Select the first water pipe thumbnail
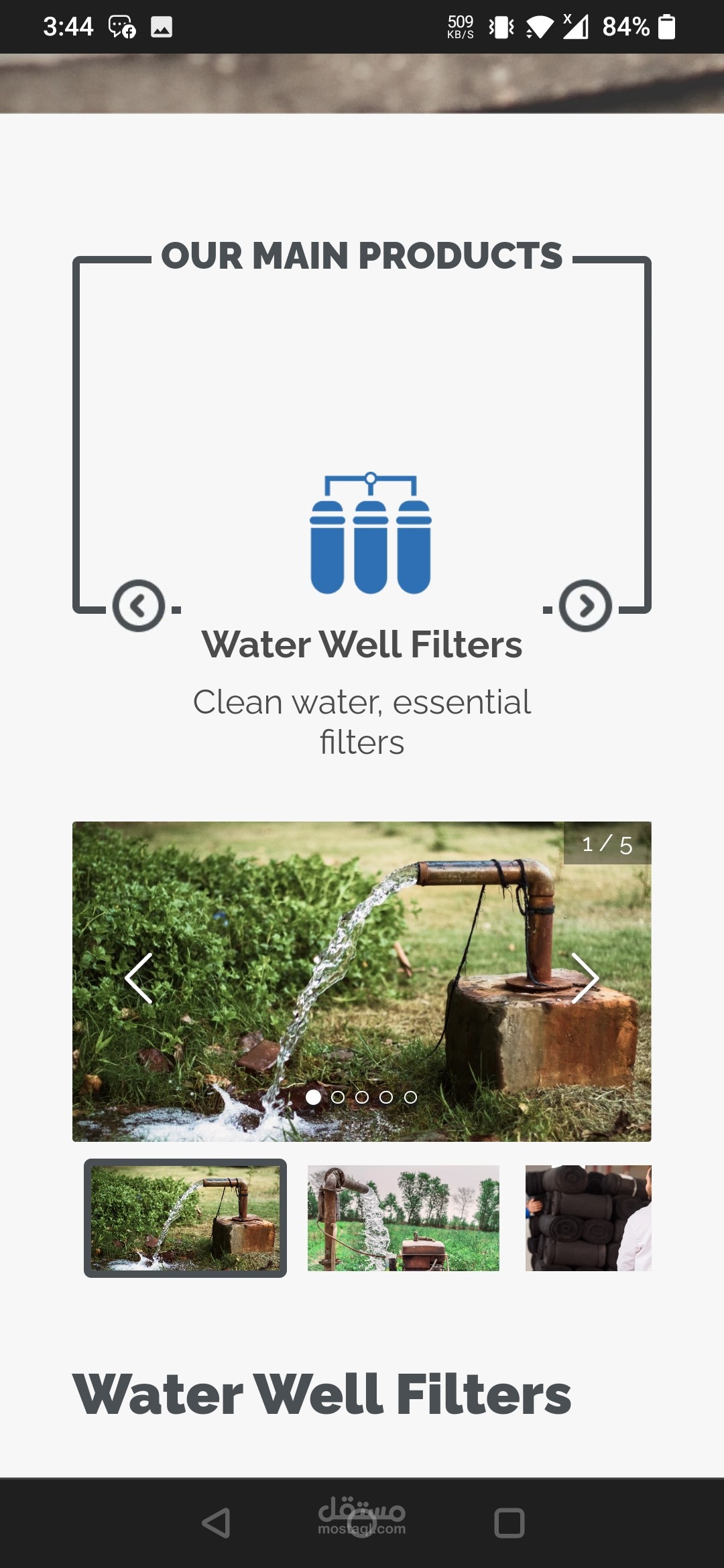Viewport: 724px width, 1568px height. click(x=185, y=1218)
